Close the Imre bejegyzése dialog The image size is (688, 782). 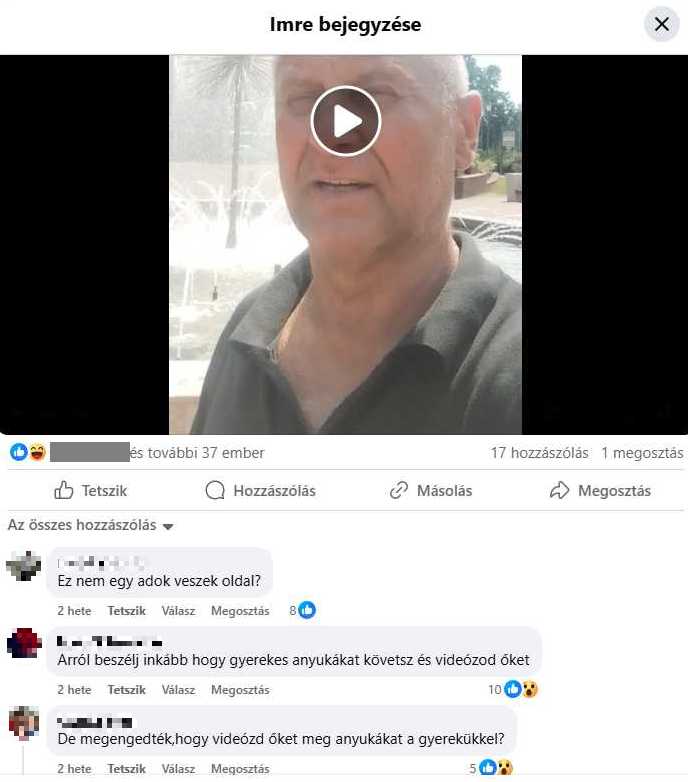pos(661,25)
